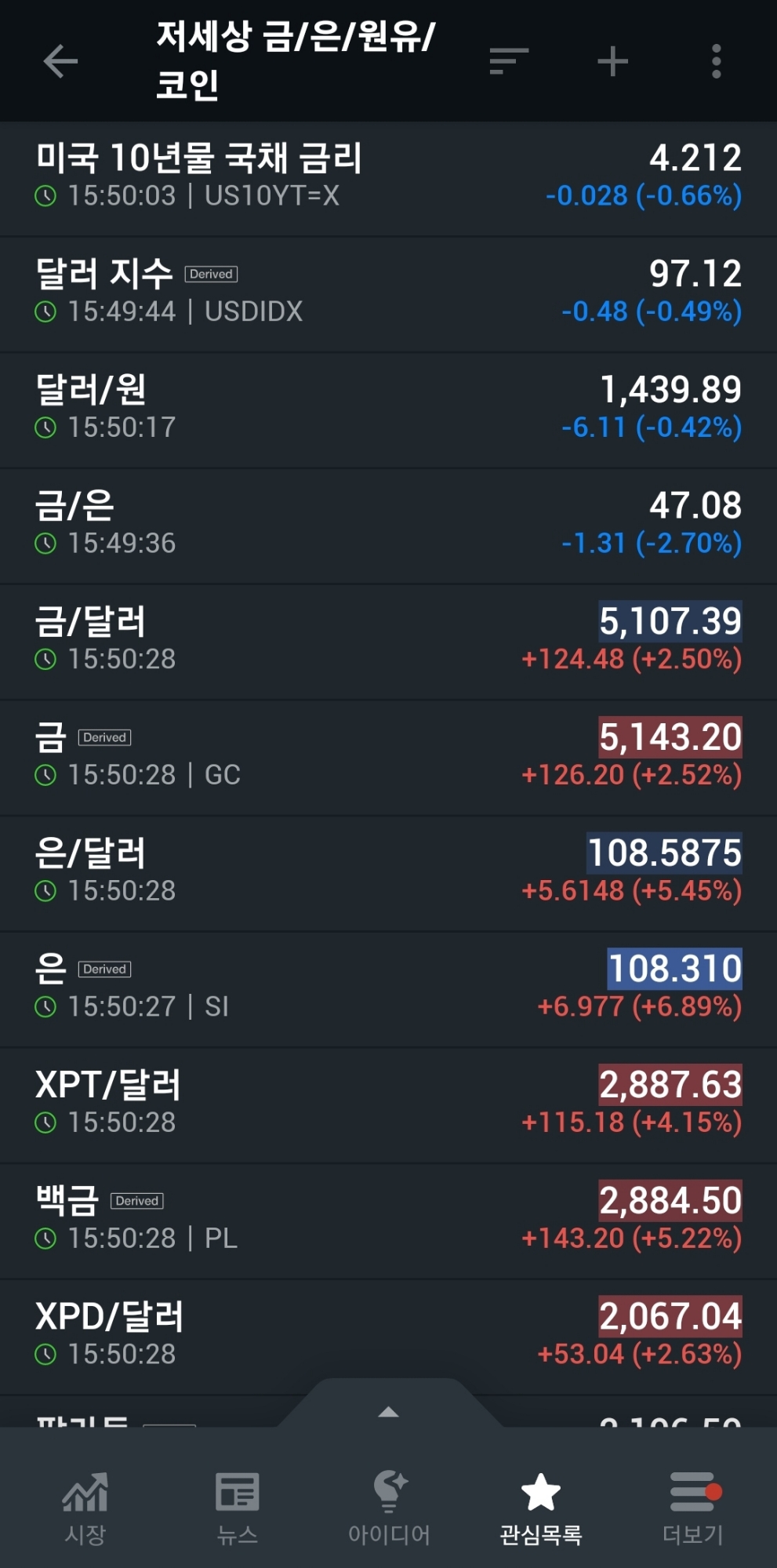View XPT/달러 quote details
The height and width of the screenshot is (1568, 777).
pos(388,1104)
